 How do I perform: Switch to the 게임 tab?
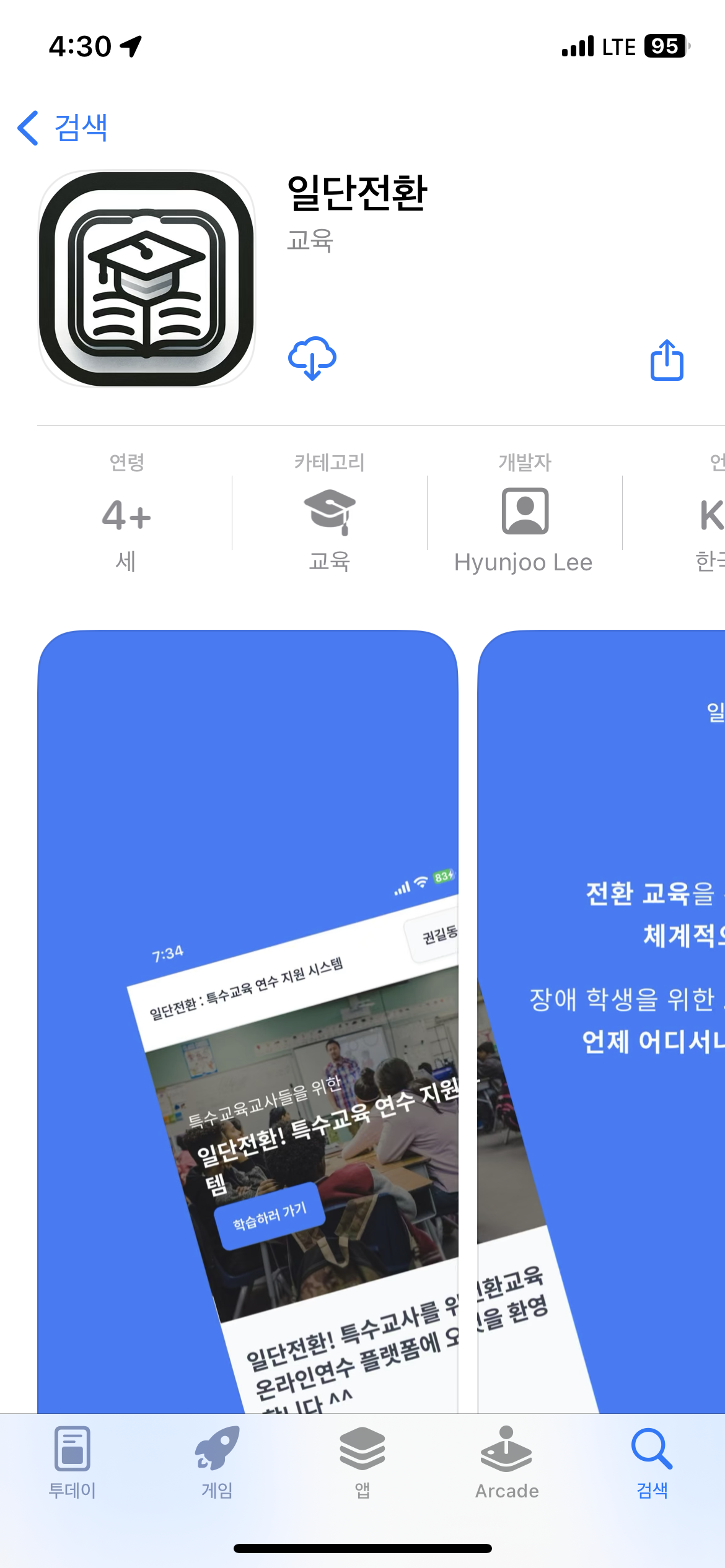point(217,1463)
